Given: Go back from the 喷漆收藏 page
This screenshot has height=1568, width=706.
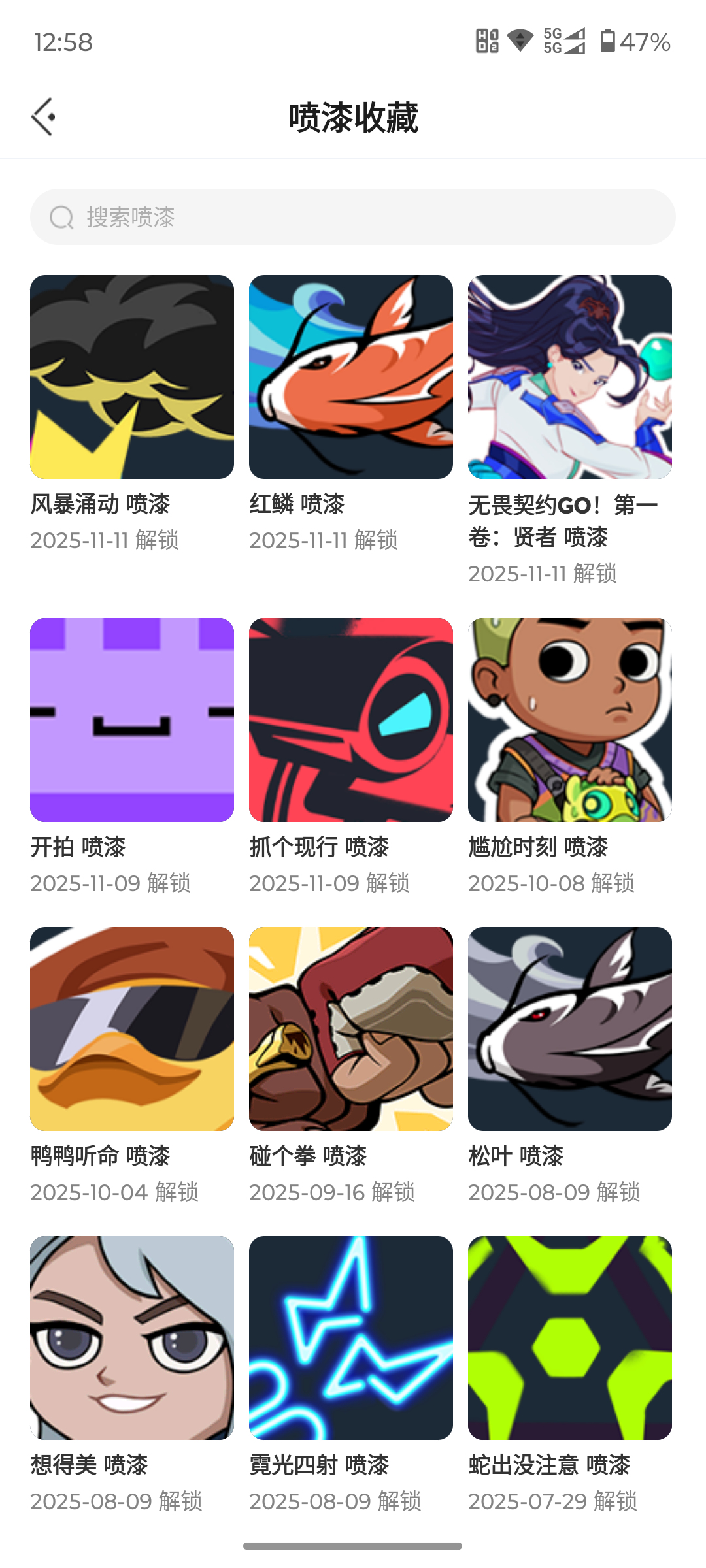Looking at the screenshot, I should 43,117.
